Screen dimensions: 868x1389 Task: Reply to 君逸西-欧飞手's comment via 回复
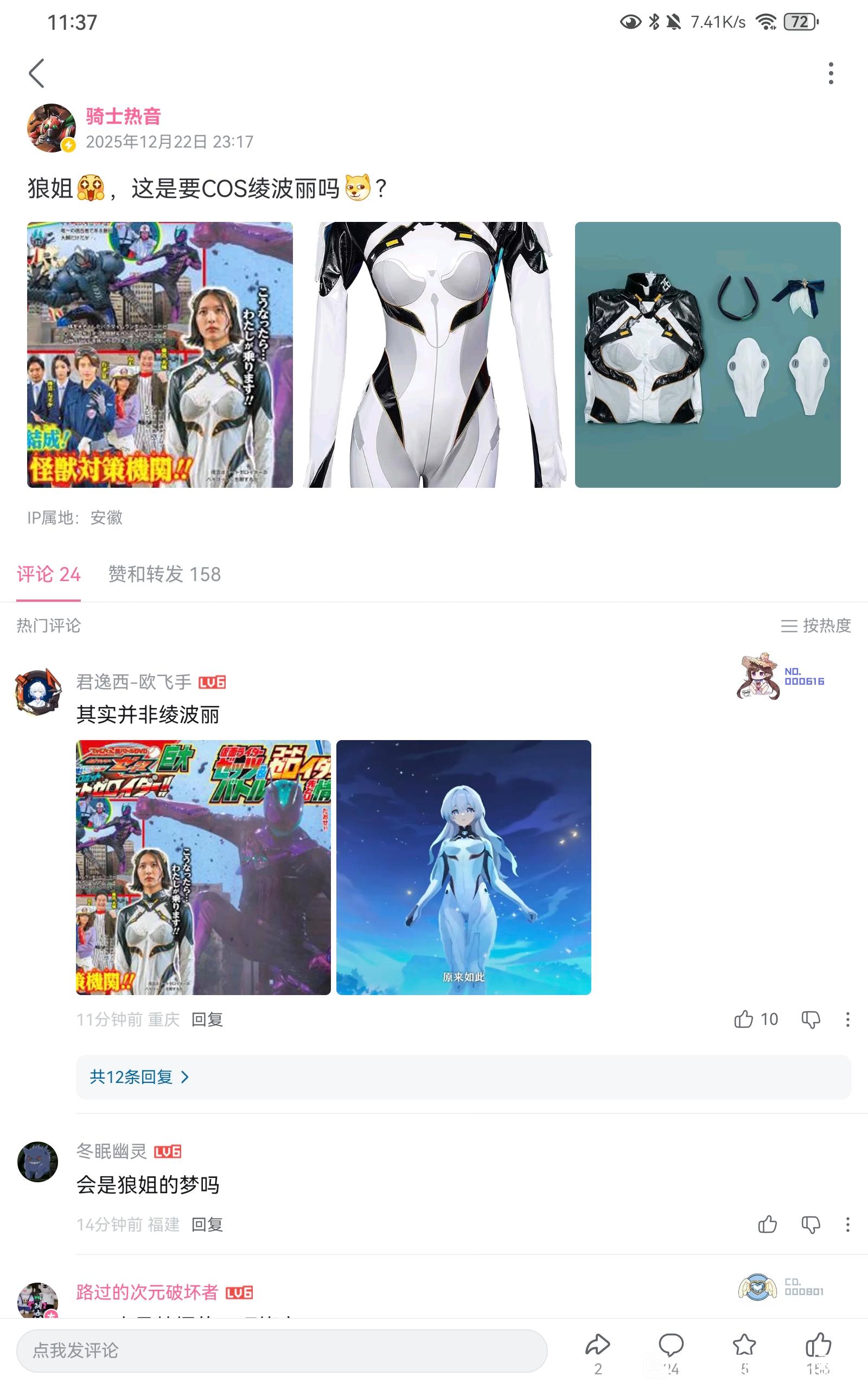[x=207, y=1020]
